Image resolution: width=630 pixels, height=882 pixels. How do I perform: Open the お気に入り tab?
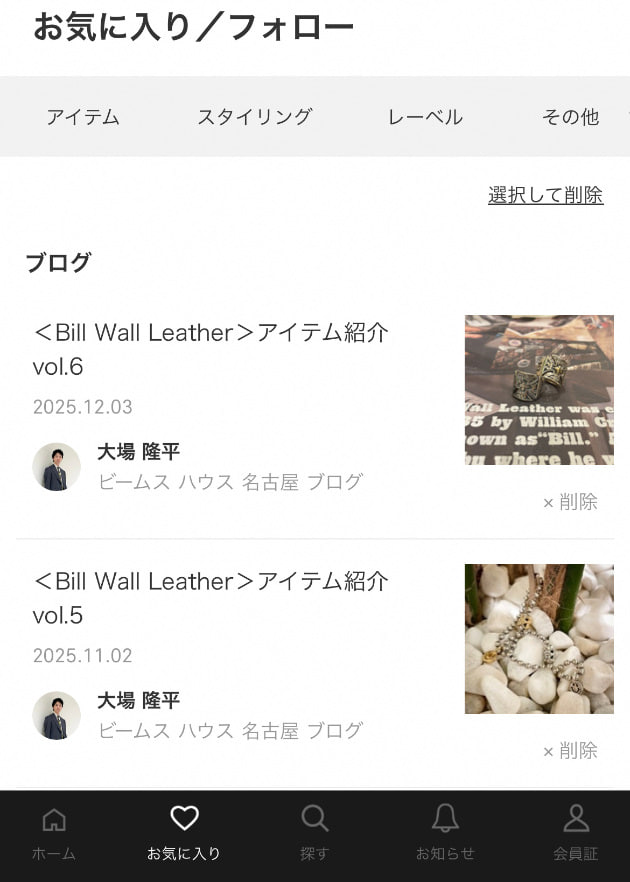(184, 834)
